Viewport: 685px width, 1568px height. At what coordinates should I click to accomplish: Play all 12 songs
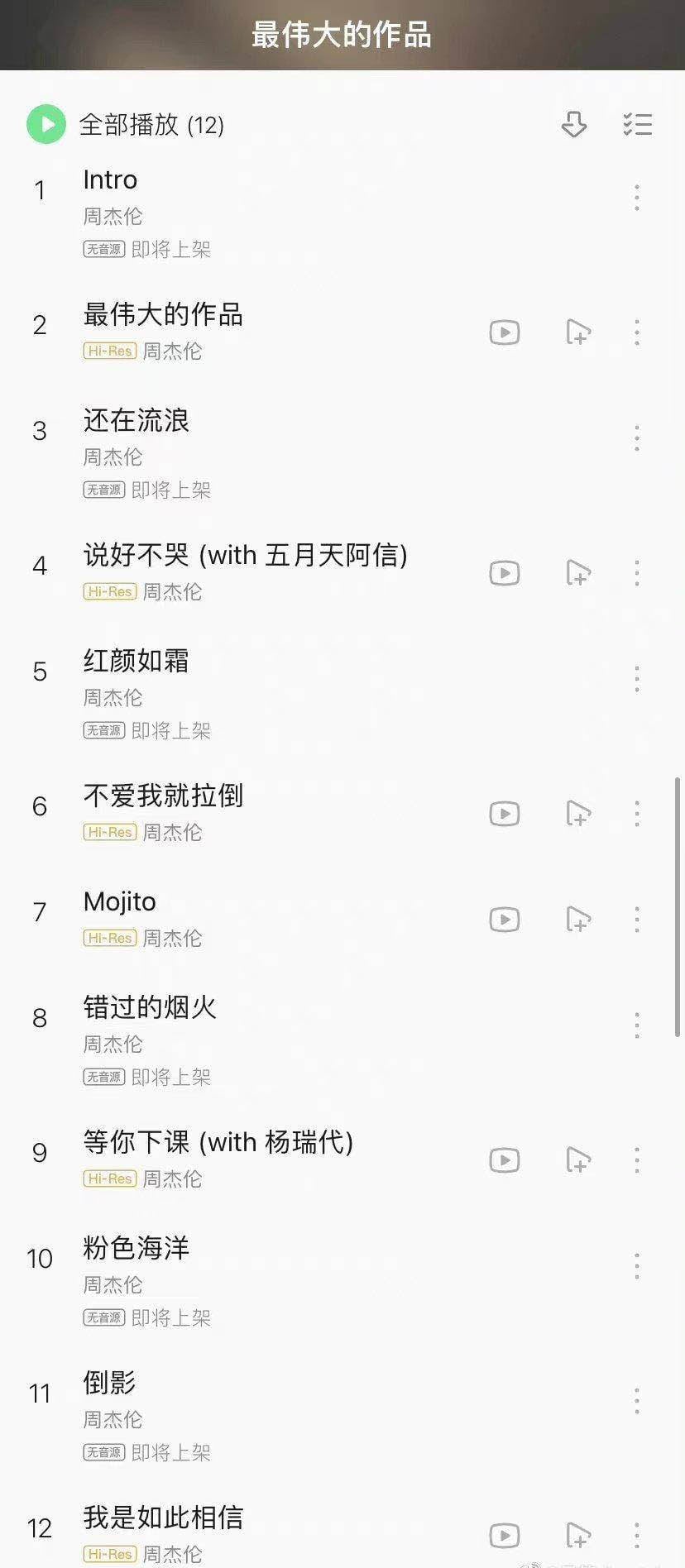pos(46,124)
